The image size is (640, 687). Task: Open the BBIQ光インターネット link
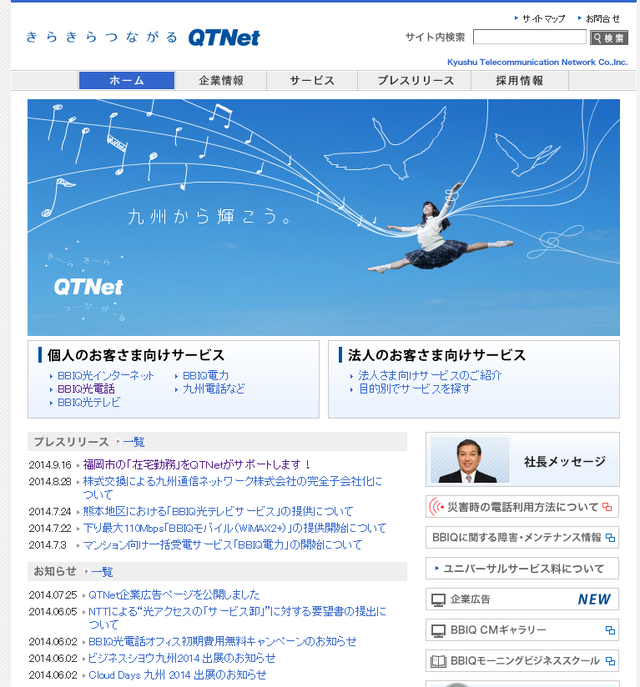coord(106,375)
